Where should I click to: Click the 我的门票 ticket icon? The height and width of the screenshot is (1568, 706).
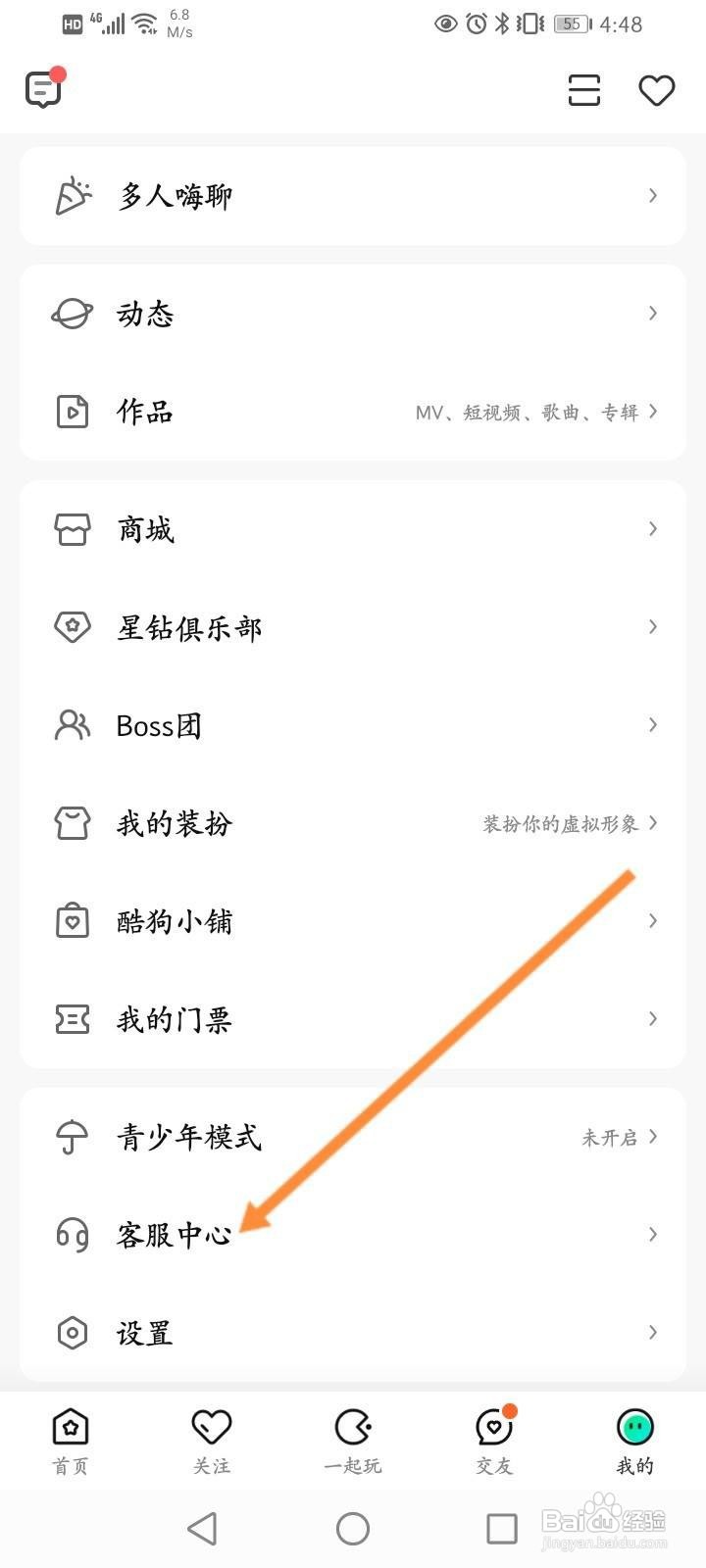click(71, 1019)
